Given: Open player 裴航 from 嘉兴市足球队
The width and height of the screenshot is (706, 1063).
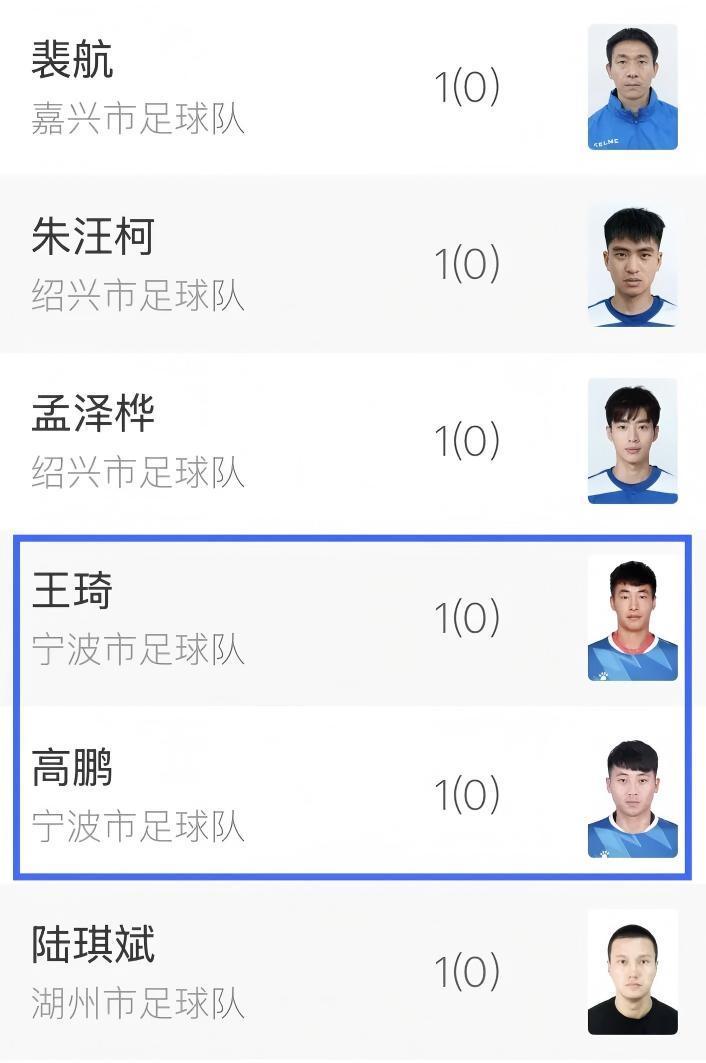Looking at the screenshot, I should pyautogui.click(x=300, y=88).
